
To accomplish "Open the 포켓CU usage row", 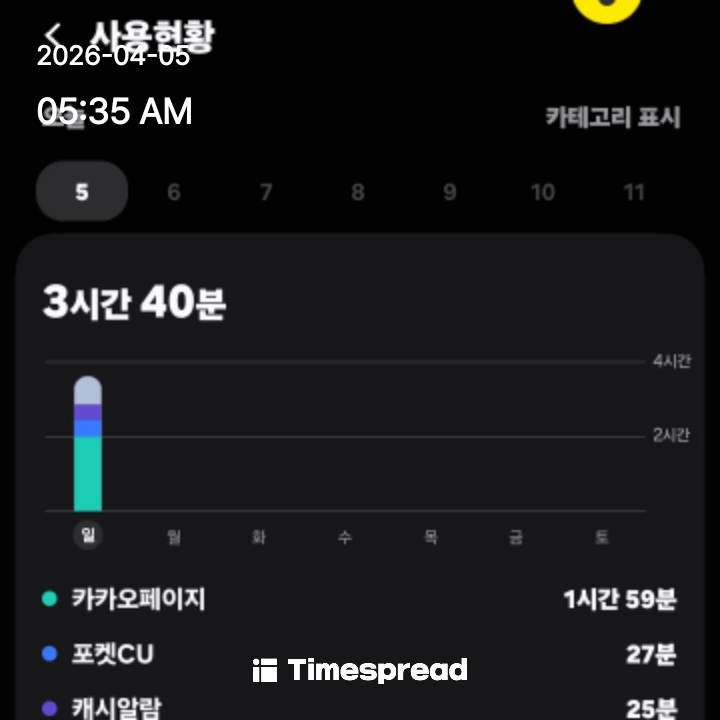I will coord(360,655).
